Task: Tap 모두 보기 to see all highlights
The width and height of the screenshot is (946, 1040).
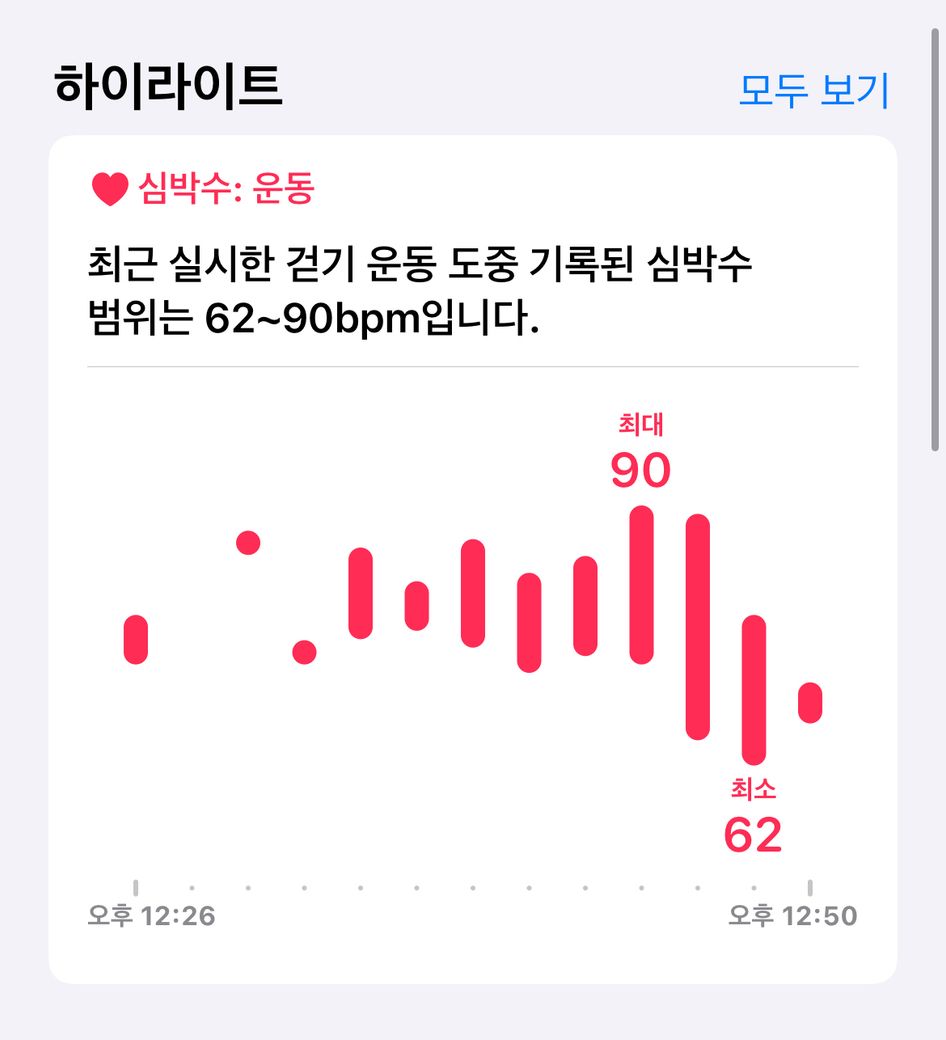Action: [x=813, y=91]
